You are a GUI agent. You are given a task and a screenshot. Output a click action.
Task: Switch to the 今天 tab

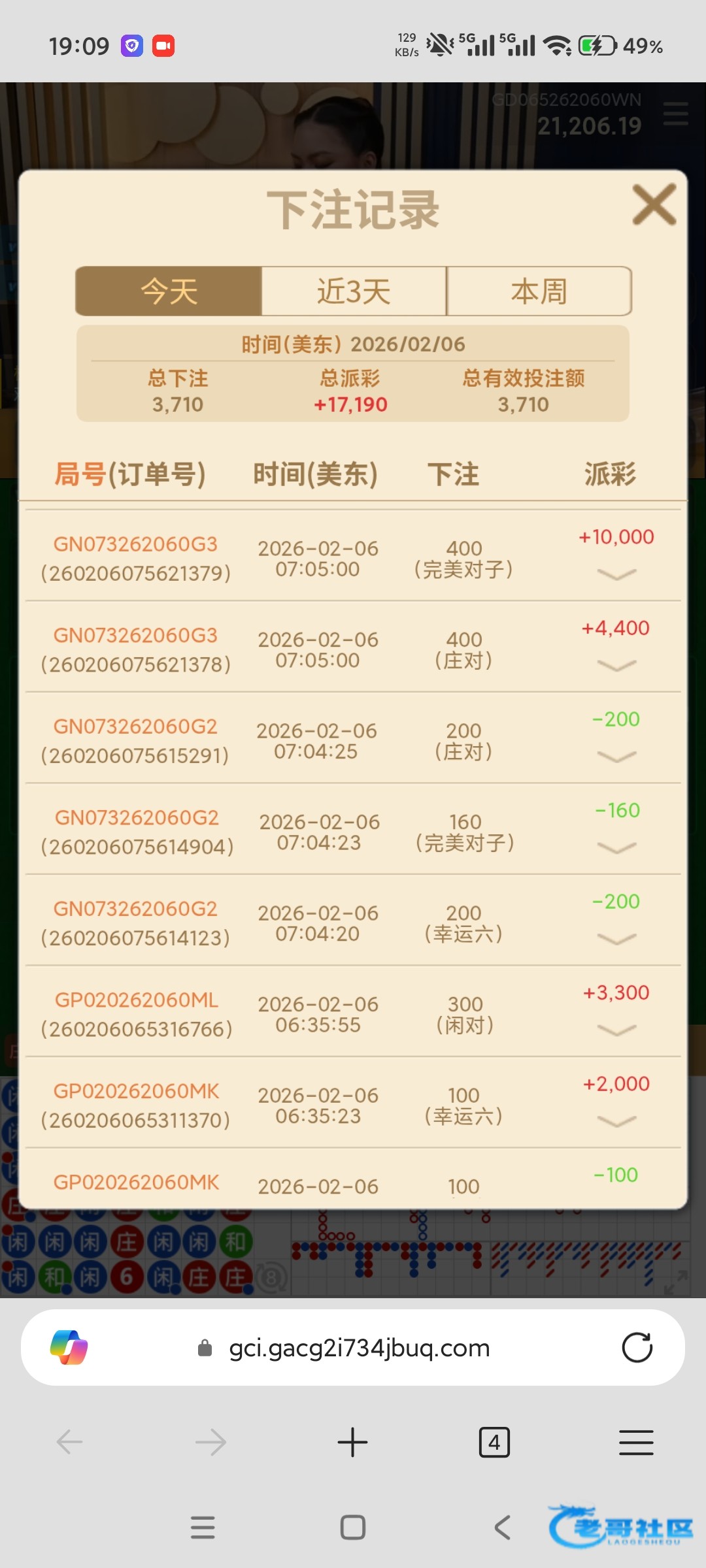[169, 291]
